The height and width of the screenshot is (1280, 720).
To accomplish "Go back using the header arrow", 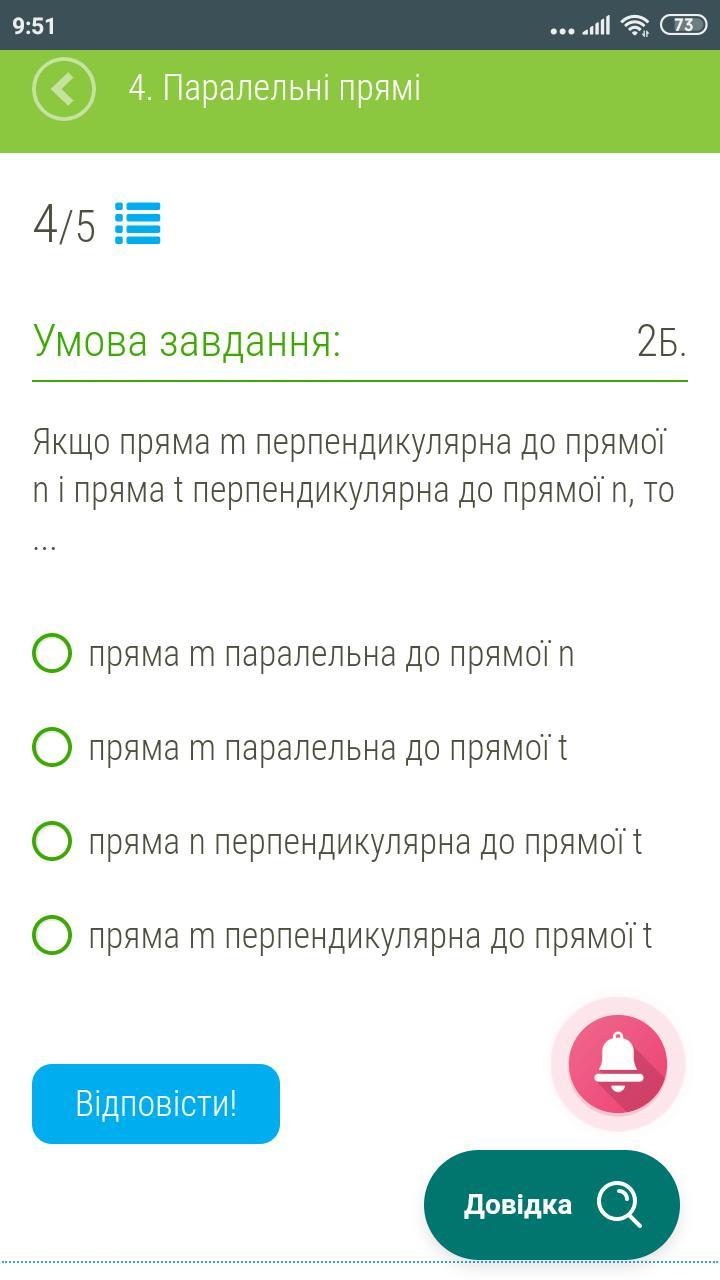I will [x=64, y=89].
